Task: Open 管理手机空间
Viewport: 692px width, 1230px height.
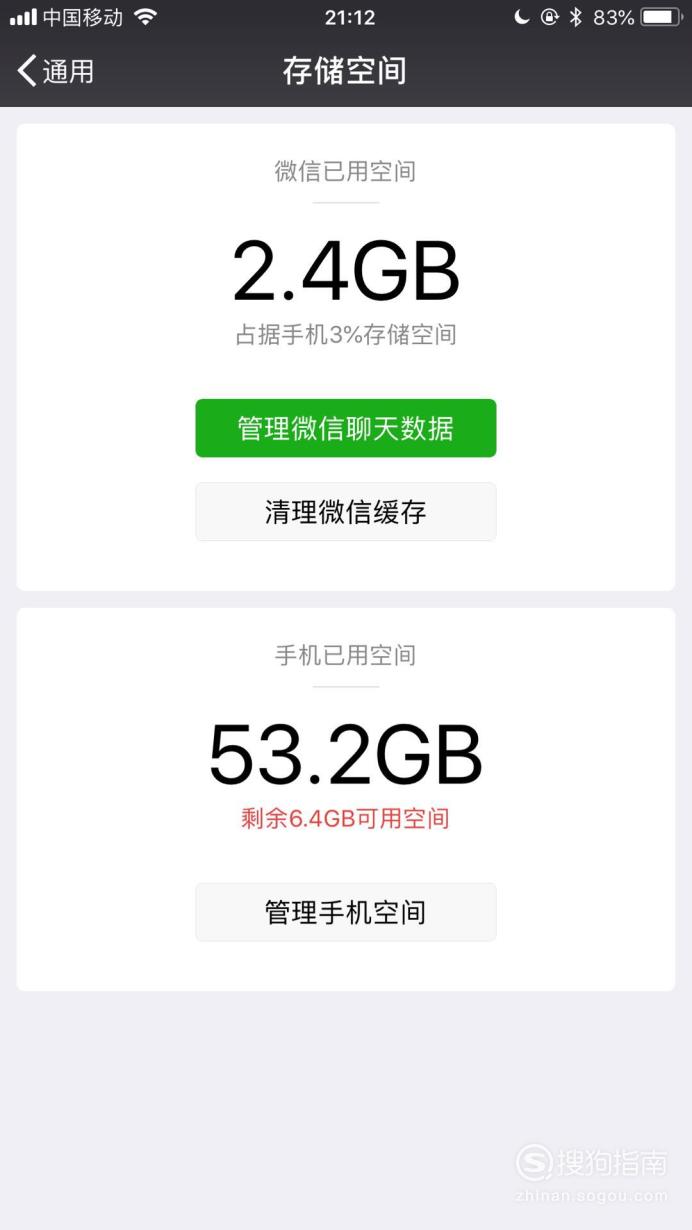Action: pyautogui.click(x=346, y=912)
